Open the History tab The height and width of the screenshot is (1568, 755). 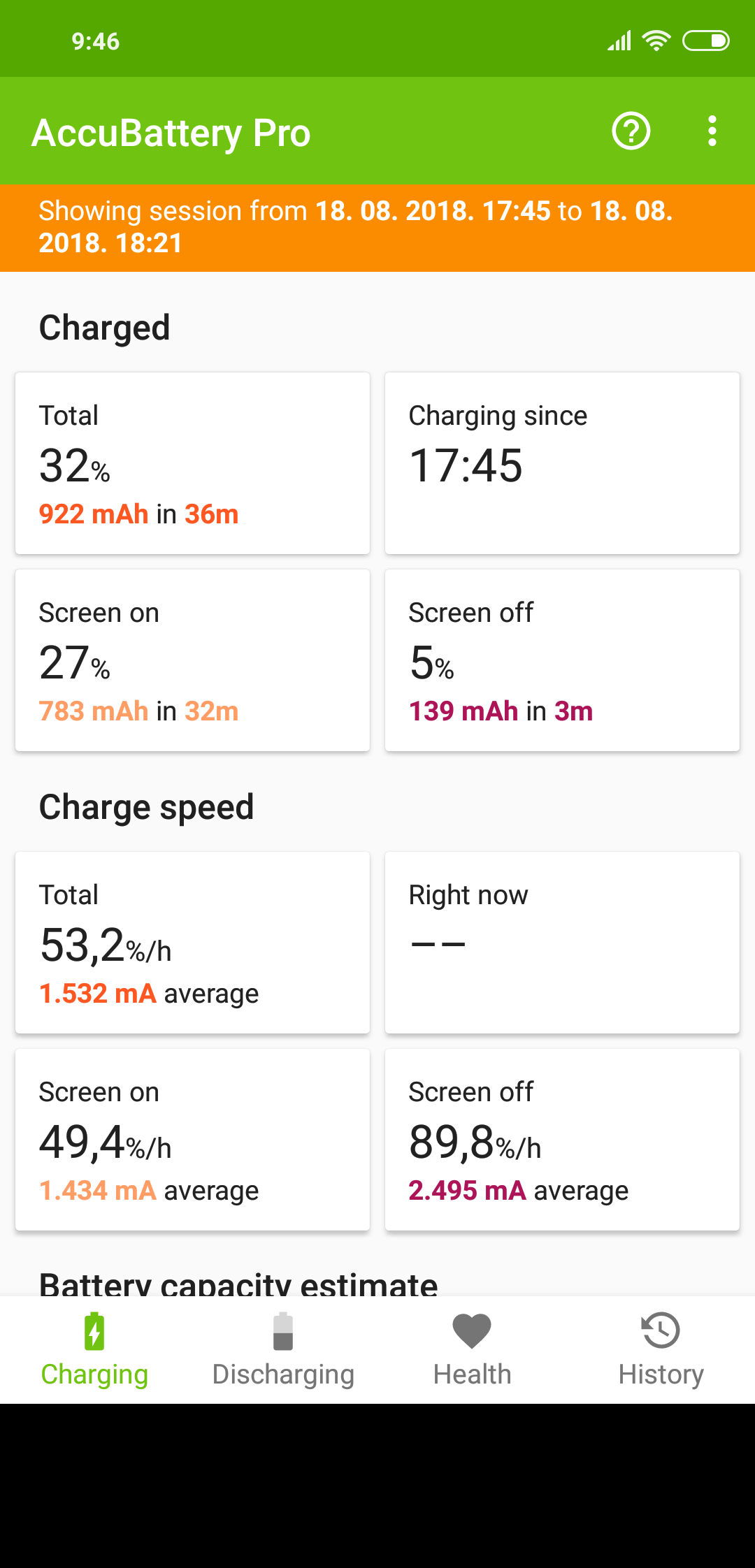(x=661, y=1350)
